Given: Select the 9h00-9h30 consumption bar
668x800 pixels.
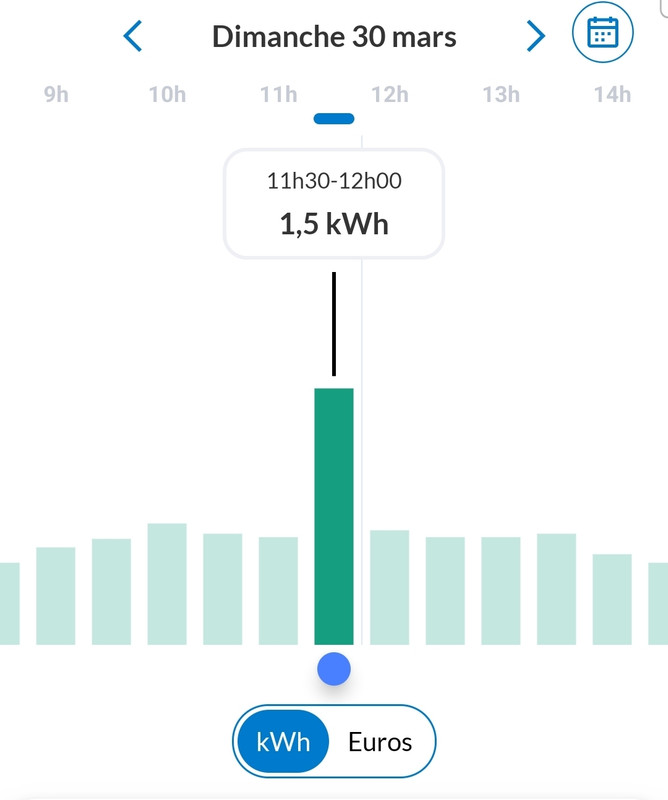Looking at the screenshot, I should pyautogui.click(x=56, y=595).
